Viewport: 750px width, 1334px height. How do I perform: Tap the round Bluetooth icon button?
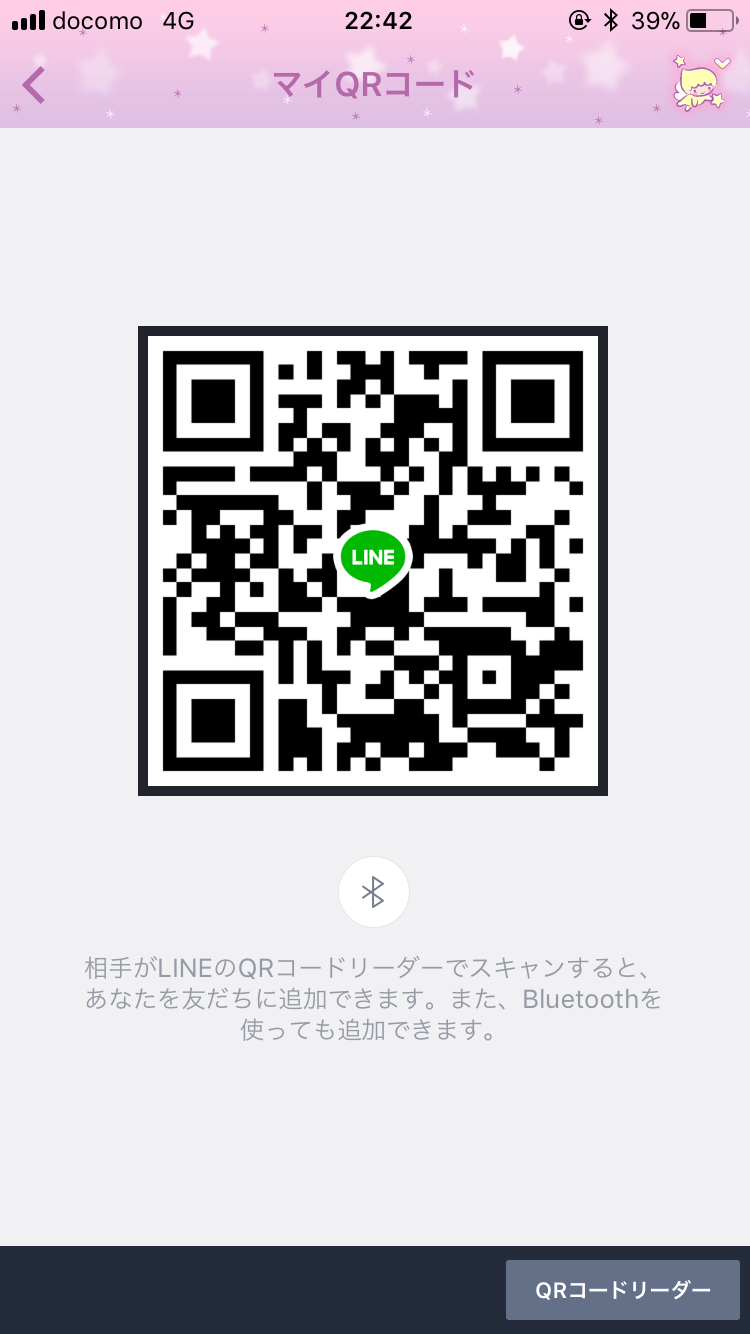(x=374, y=892)
